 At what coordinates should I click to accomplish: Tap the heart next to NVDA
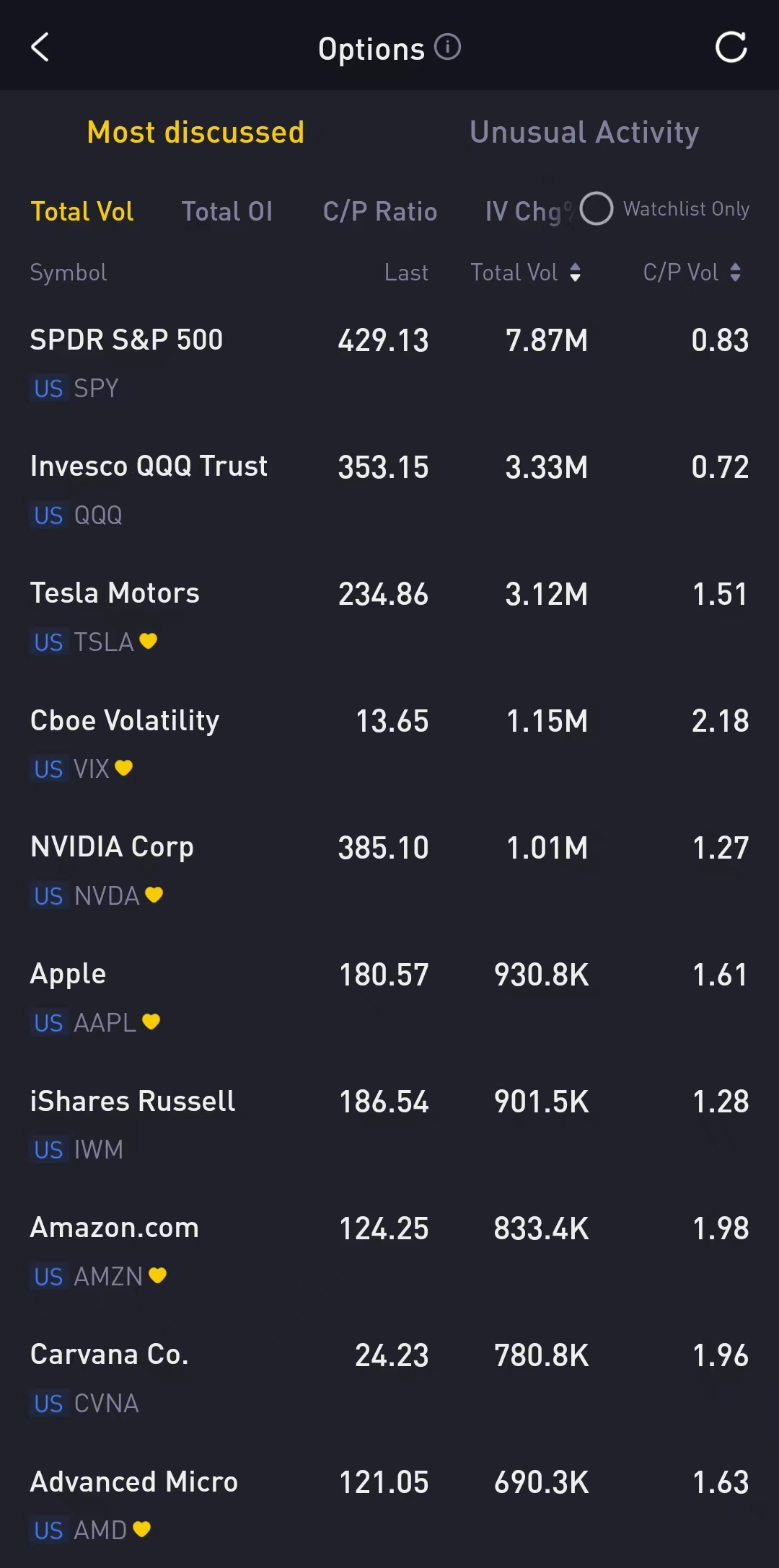click(156, 895)
